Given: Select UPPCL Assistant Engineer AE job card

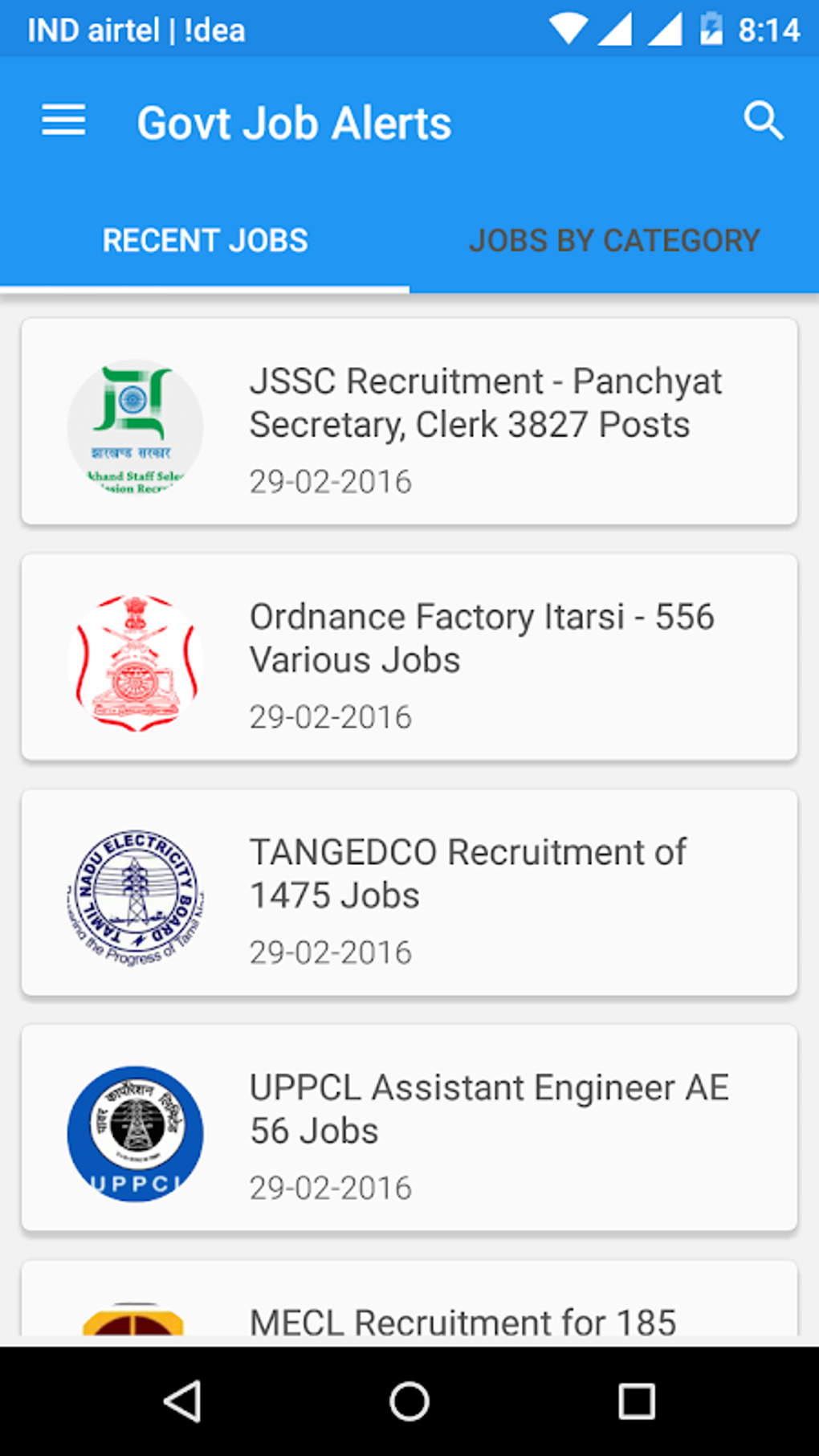Looking at the screenshot, I should tap(409, 1128).
